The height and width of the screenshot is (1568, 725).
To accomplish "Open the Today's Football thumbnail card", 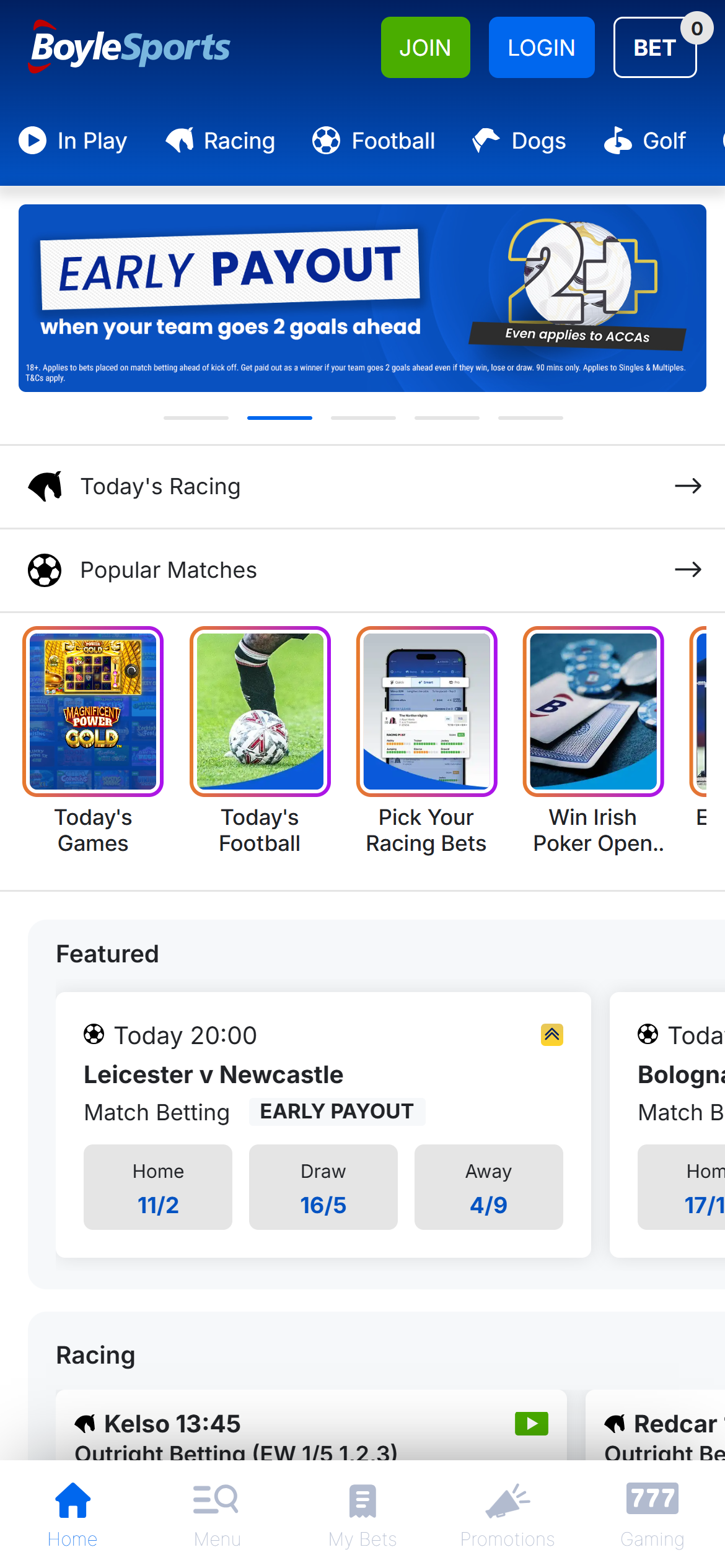I will [x=260, y=712].
